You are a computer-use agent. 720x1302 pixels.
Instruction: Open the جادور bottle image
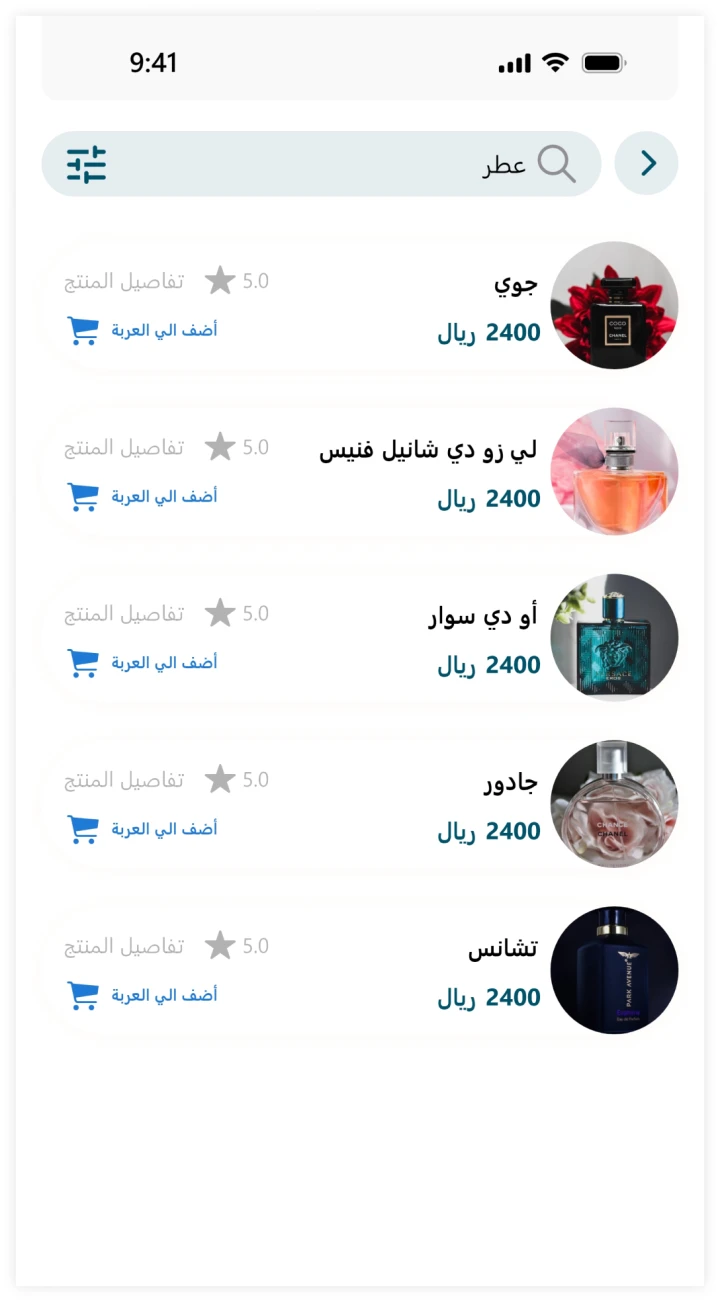(x=614, y=803)
